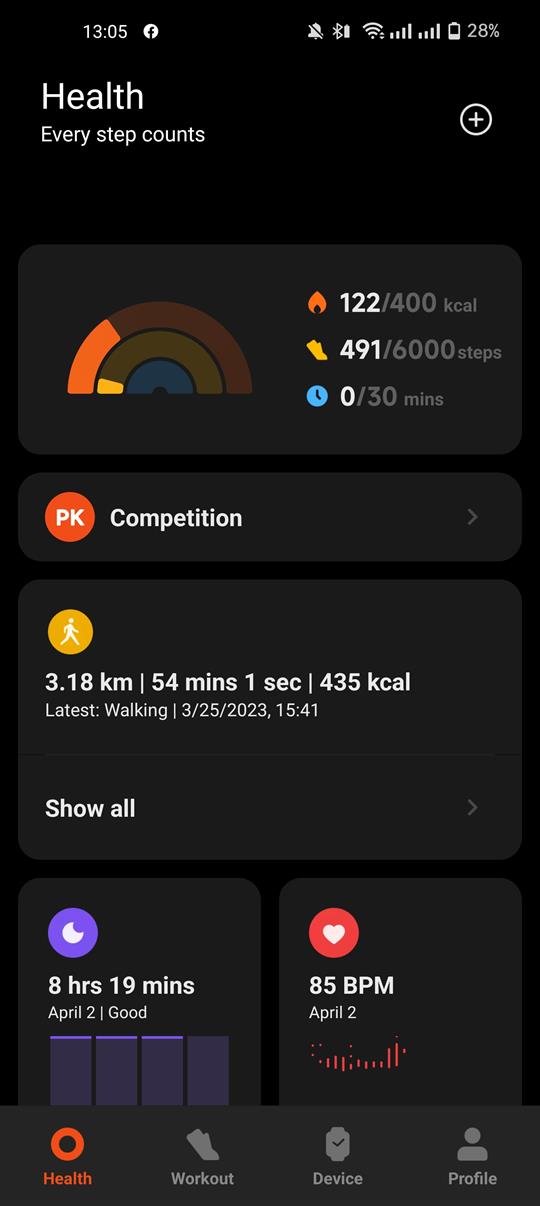The image size is (540, 1206).
Task: Select the Health tab
Action: [67, 1157]
